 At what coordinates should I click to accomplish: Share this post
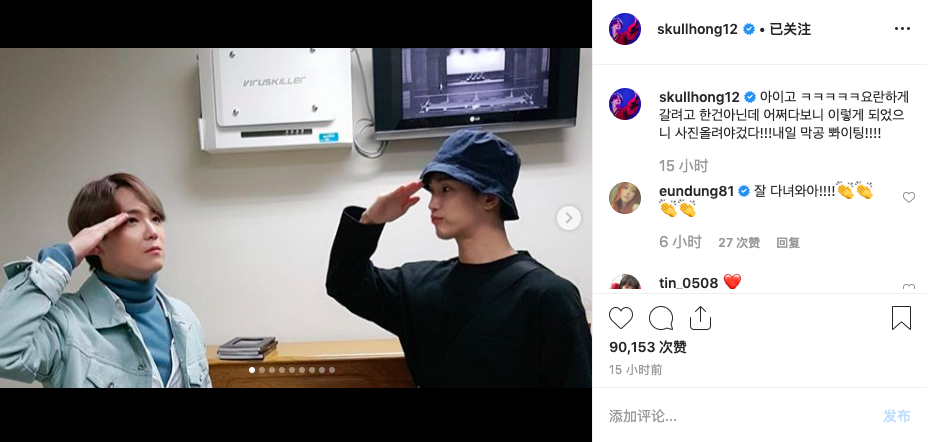point(700,318)
